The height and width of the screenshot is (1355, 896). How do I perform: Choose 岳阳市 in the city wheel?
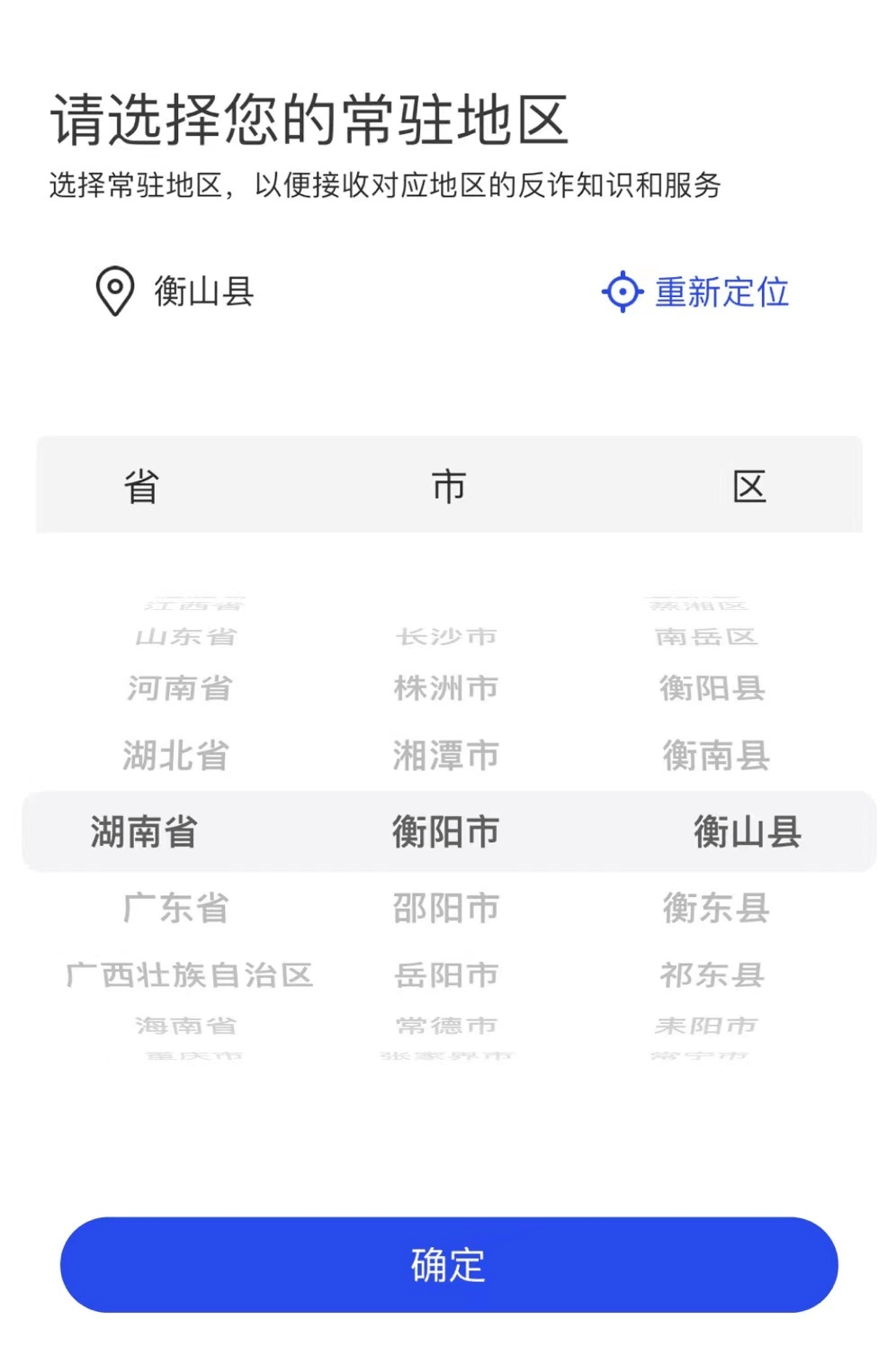click(x=446, y=974)
